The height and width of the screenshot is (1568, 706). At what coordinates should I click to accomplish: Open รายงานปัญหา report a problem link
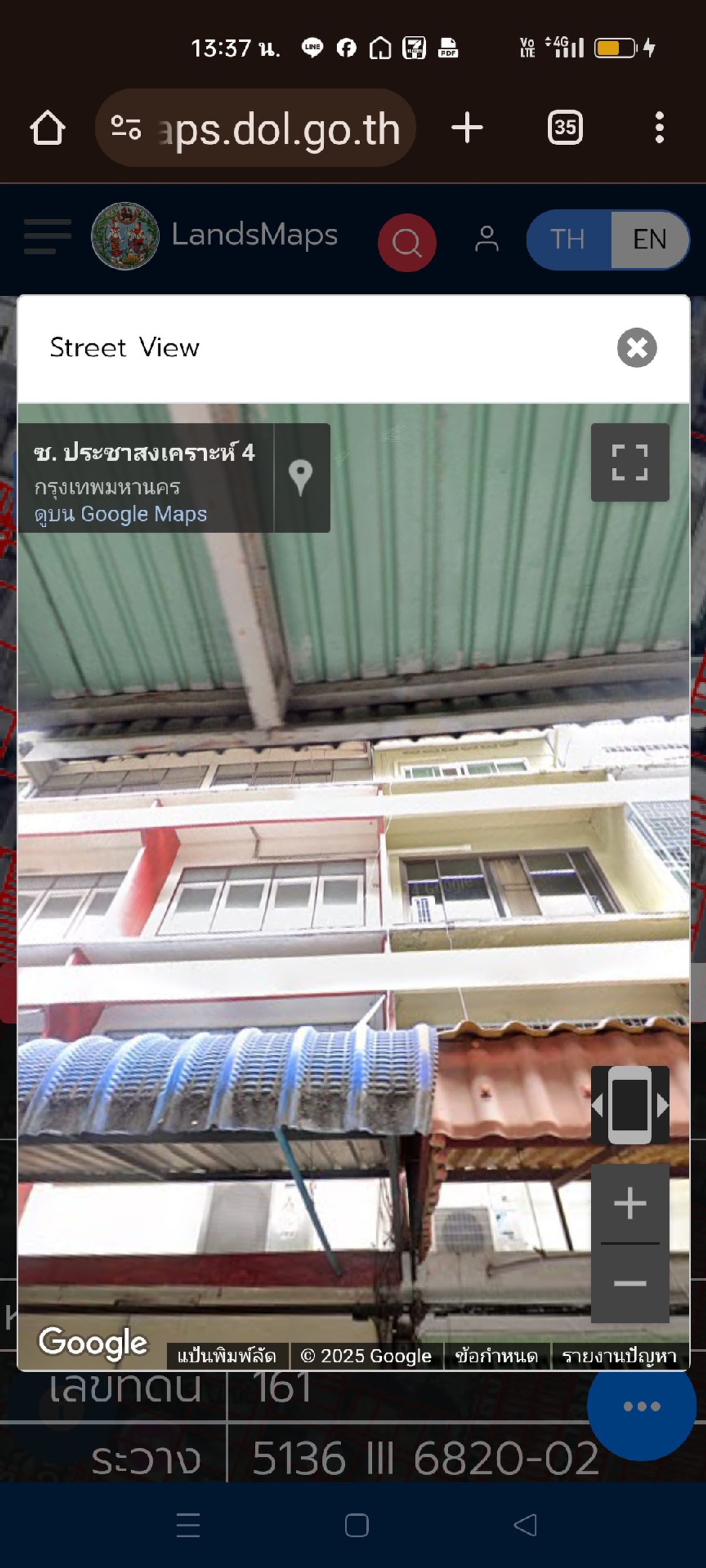click(x=619, y=1356)
